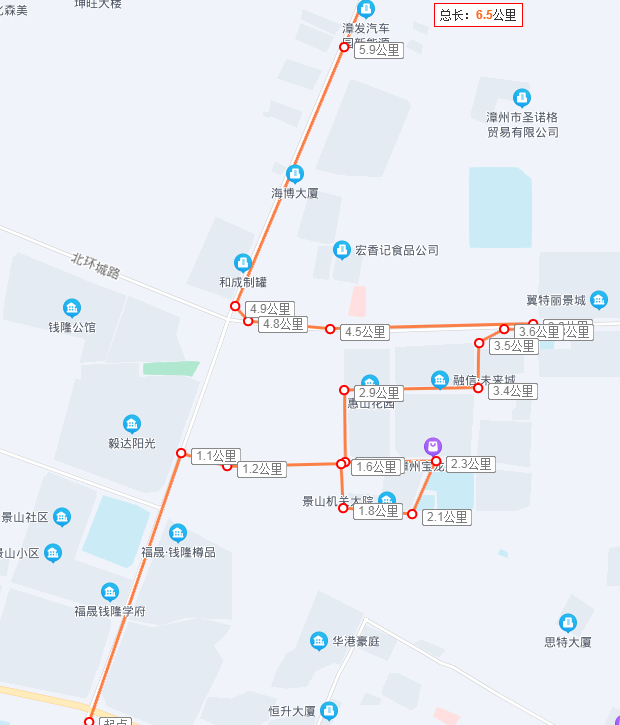
Task: Open 翼特丽景城 map marker
Action: [598, 299]
